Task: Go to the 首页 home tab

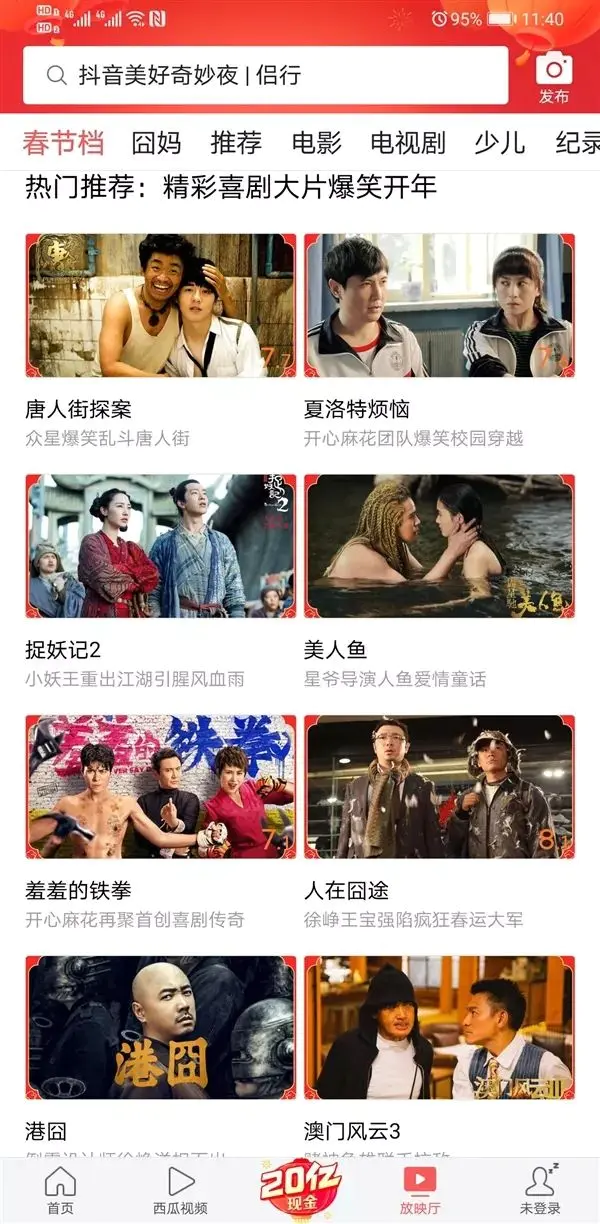Action: (x=60, y=1190)
